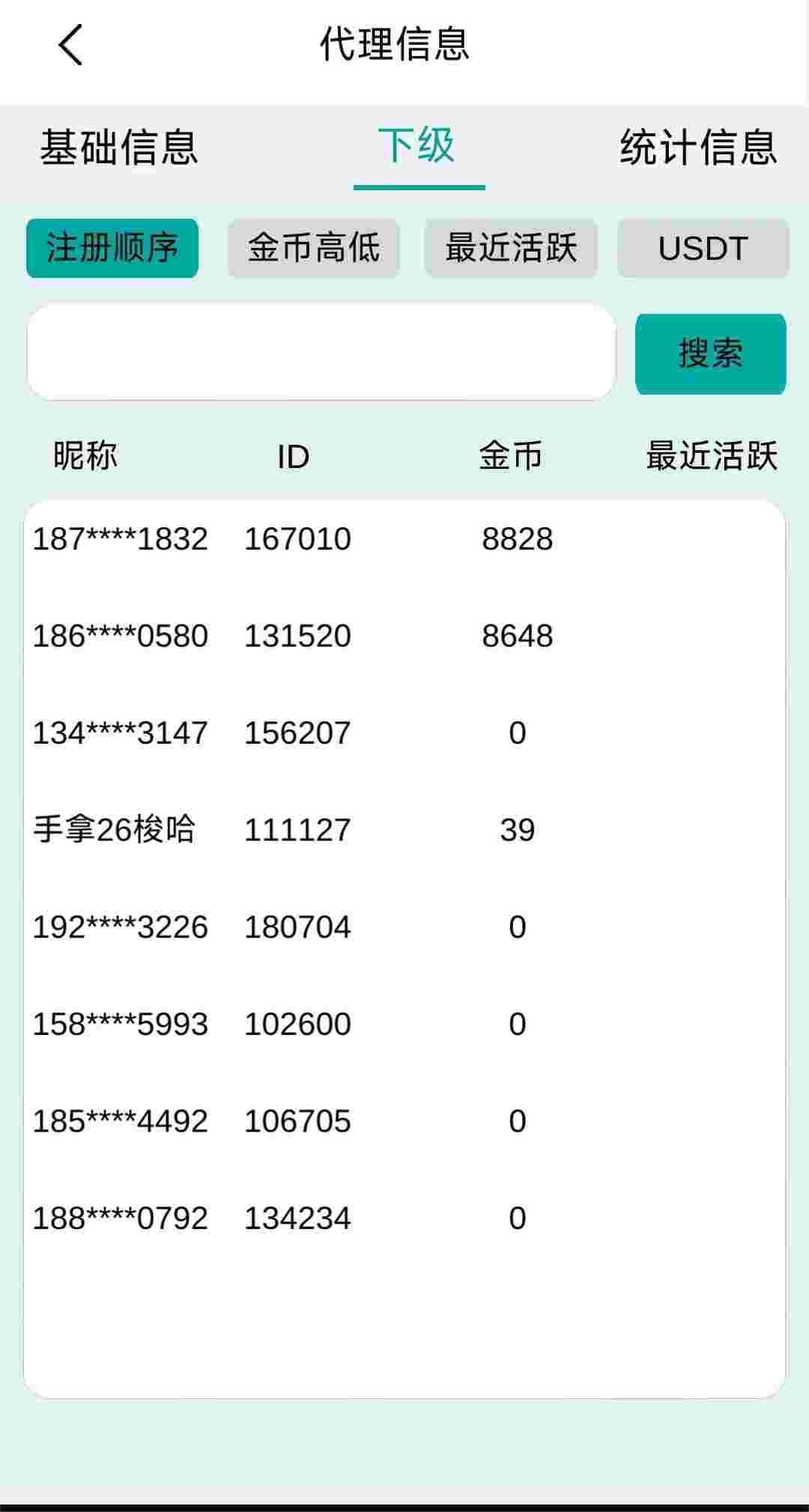This screenshot has height=1512, width=809.
Task: Switch to the 基础信息 tab
Action: click(x=118, y=147)
